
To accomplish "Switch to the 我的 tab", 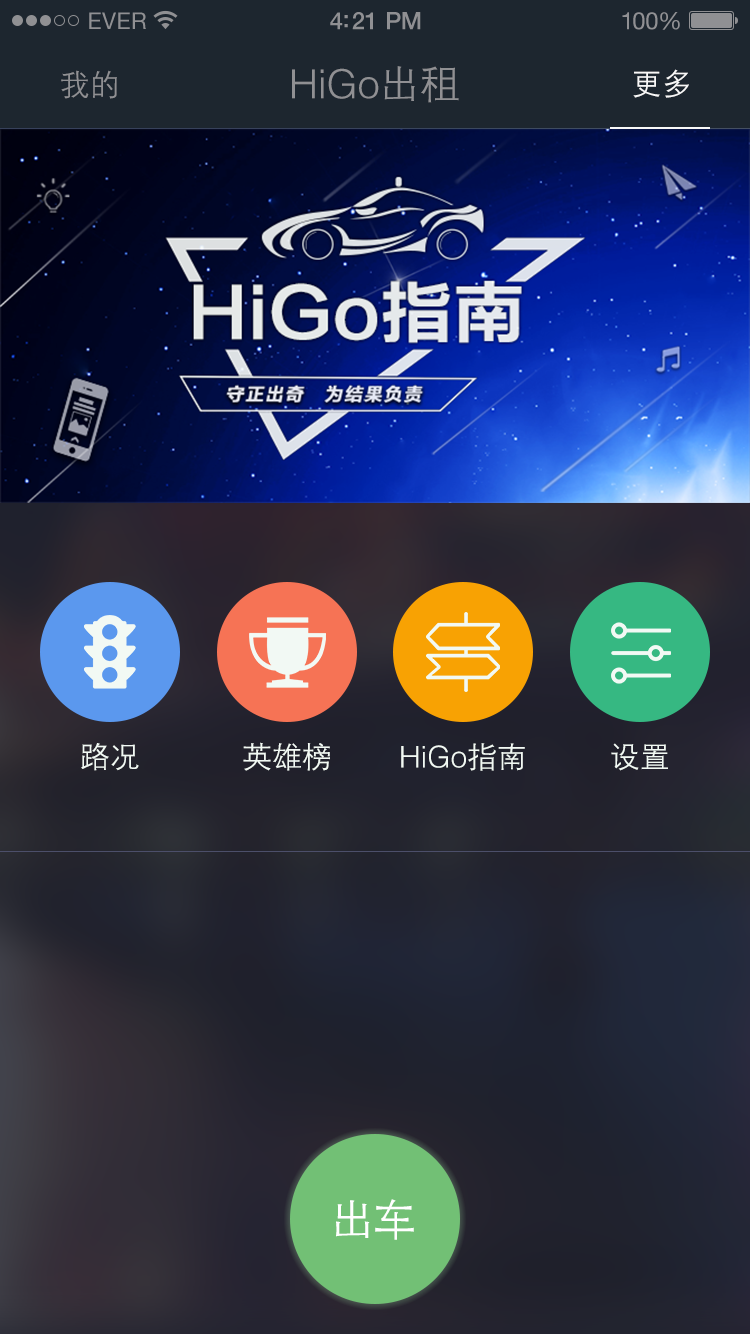I will 90,85.
